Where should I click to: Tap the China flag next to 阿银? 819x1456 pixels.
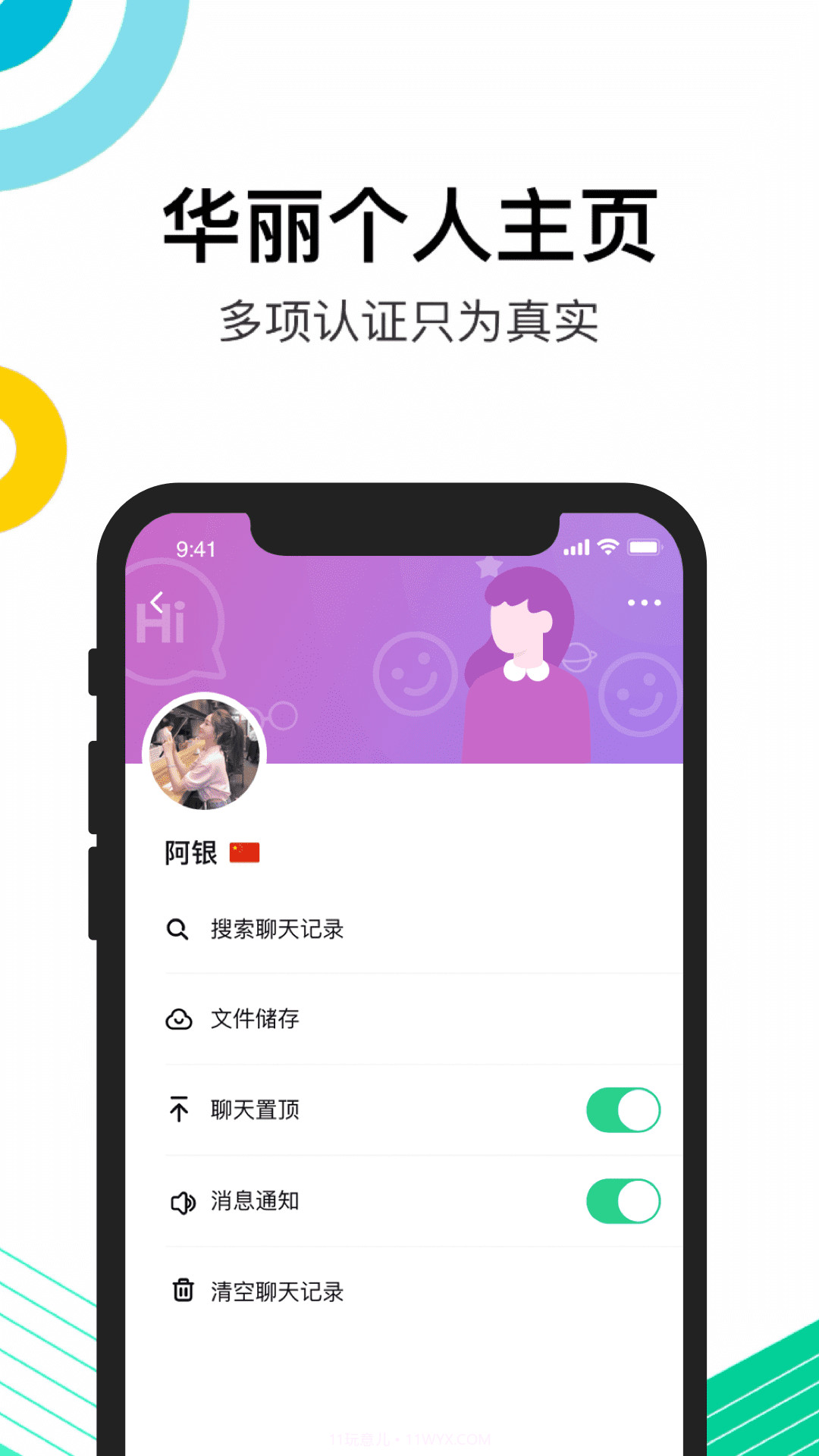coord(244,852)
